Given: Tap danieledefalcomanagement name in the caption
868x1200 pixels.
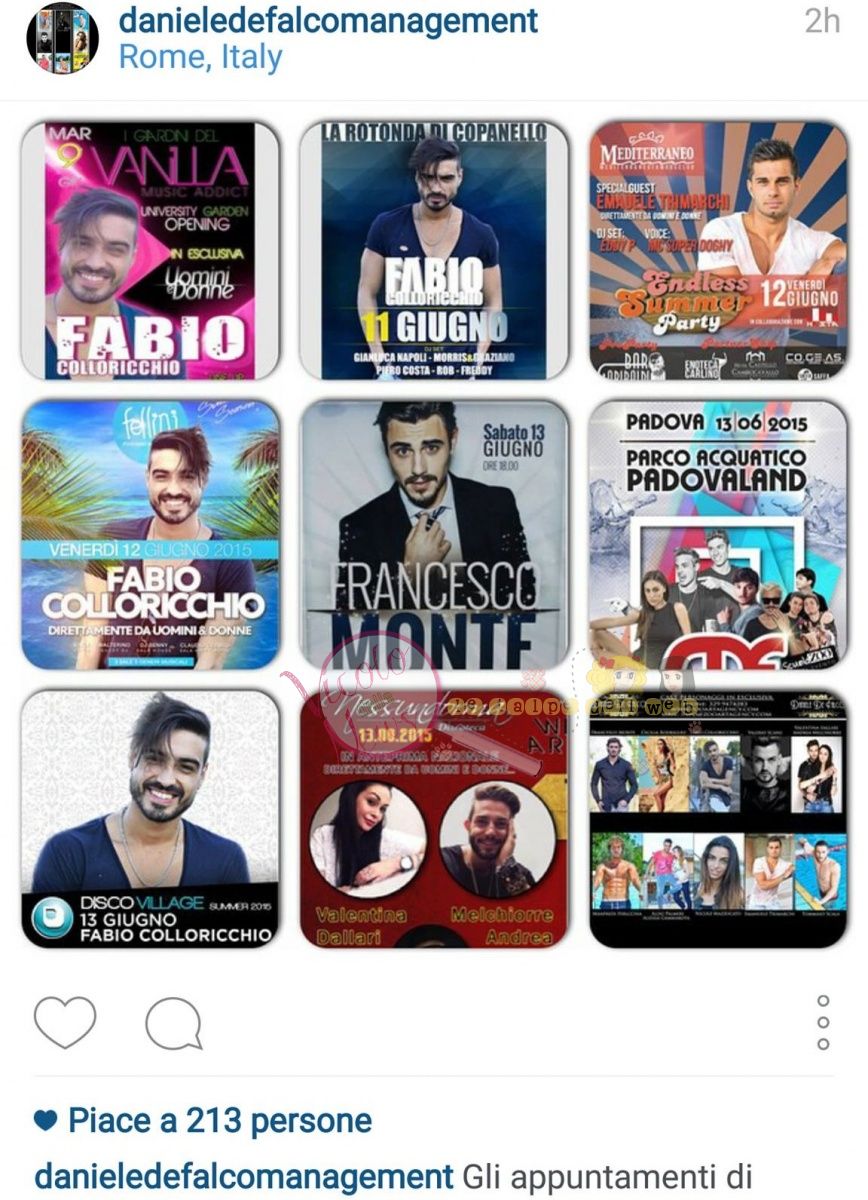Looking at the screenshot, I should [x=244, y=1176].
